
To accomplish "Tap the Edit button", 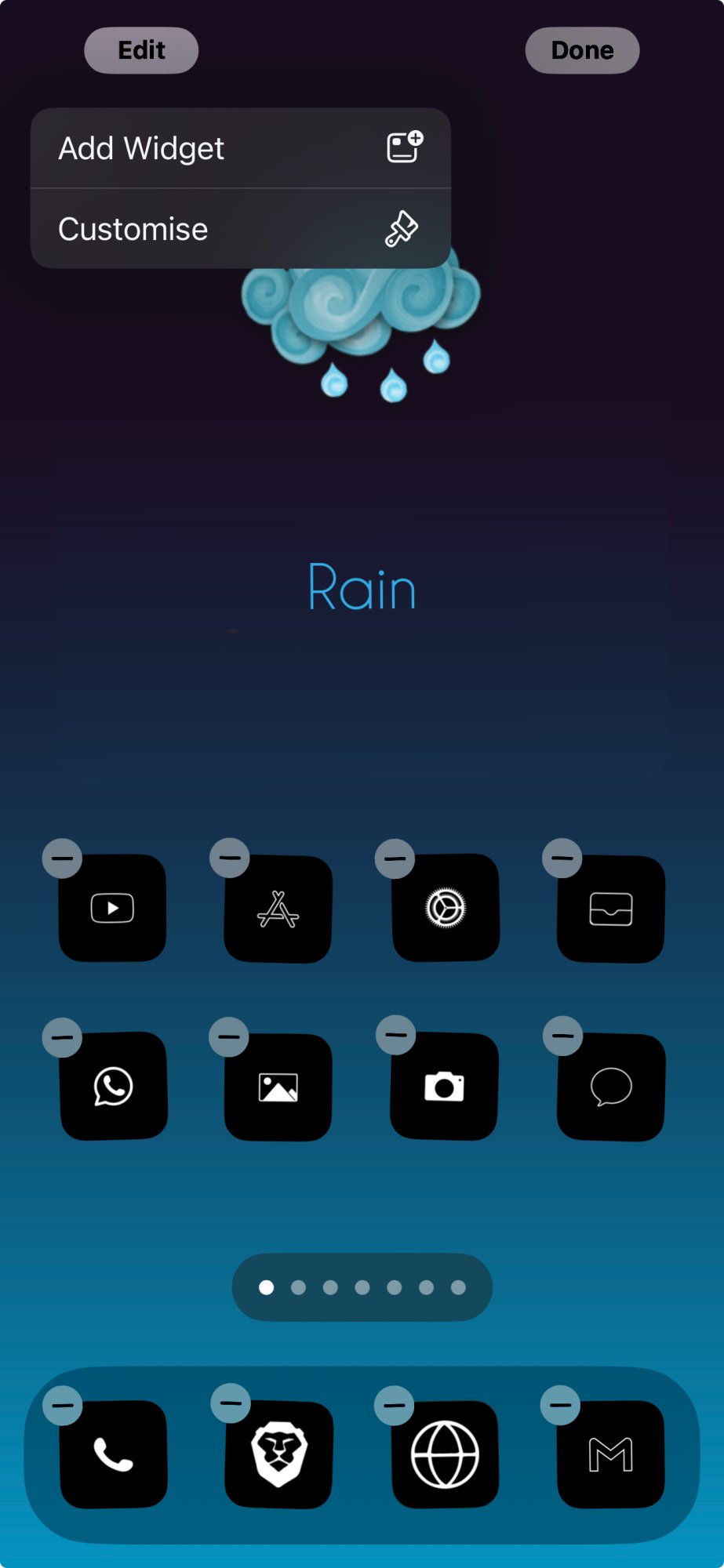I will pyautogui.click(x=141, y=50).
